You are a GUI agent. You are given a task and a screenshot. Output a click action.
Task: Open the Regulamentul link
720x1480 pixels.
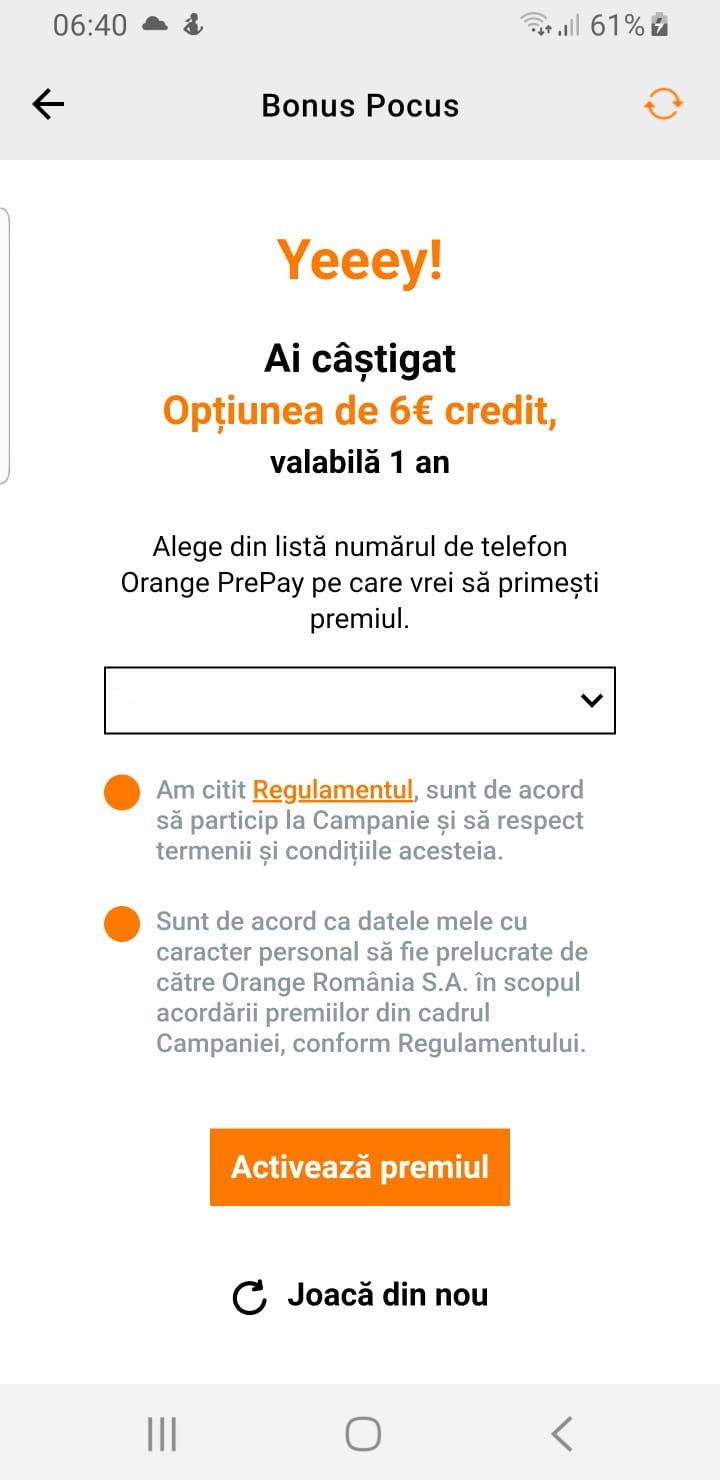pos(334,789)
